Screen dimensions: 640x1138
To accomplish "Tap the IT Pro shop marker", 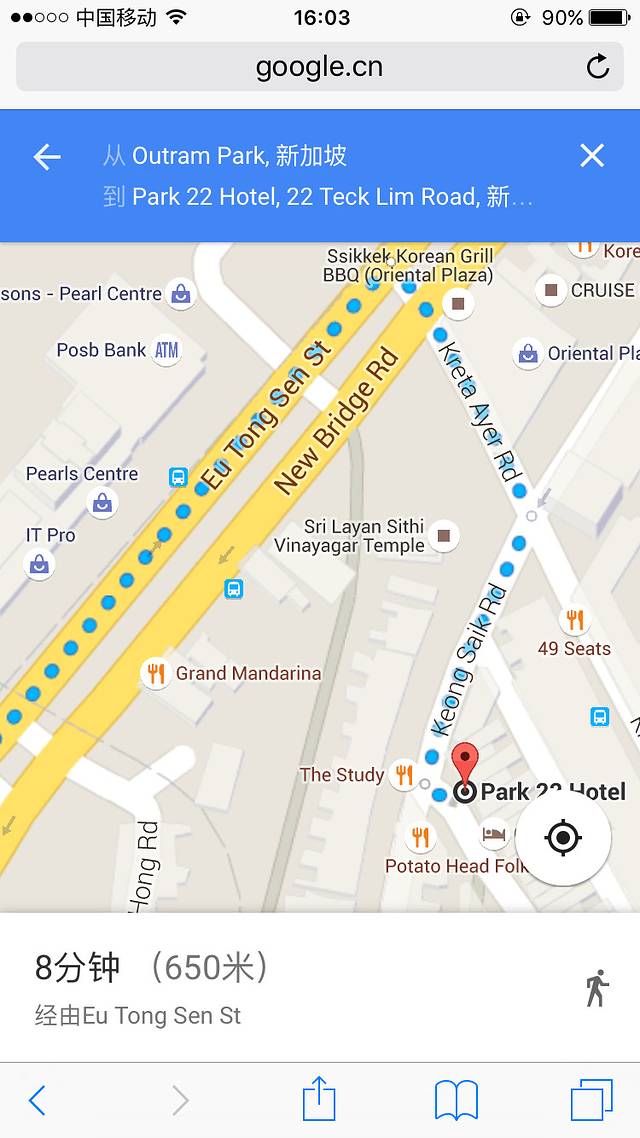I will click(x=39, y=564).
